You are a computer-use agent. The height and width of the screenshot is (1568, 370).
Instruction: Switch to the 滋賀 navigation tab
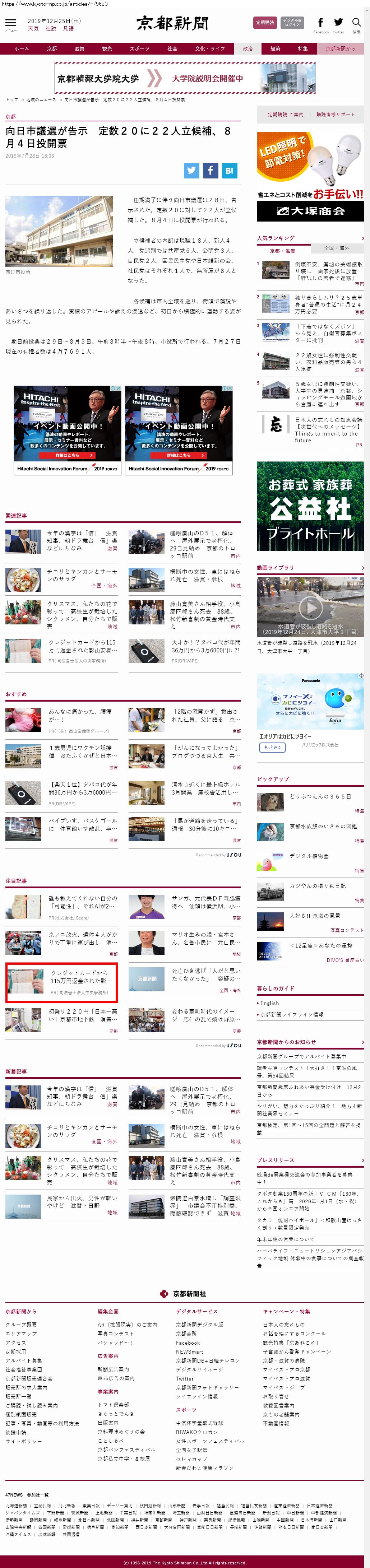coord(79,49)
